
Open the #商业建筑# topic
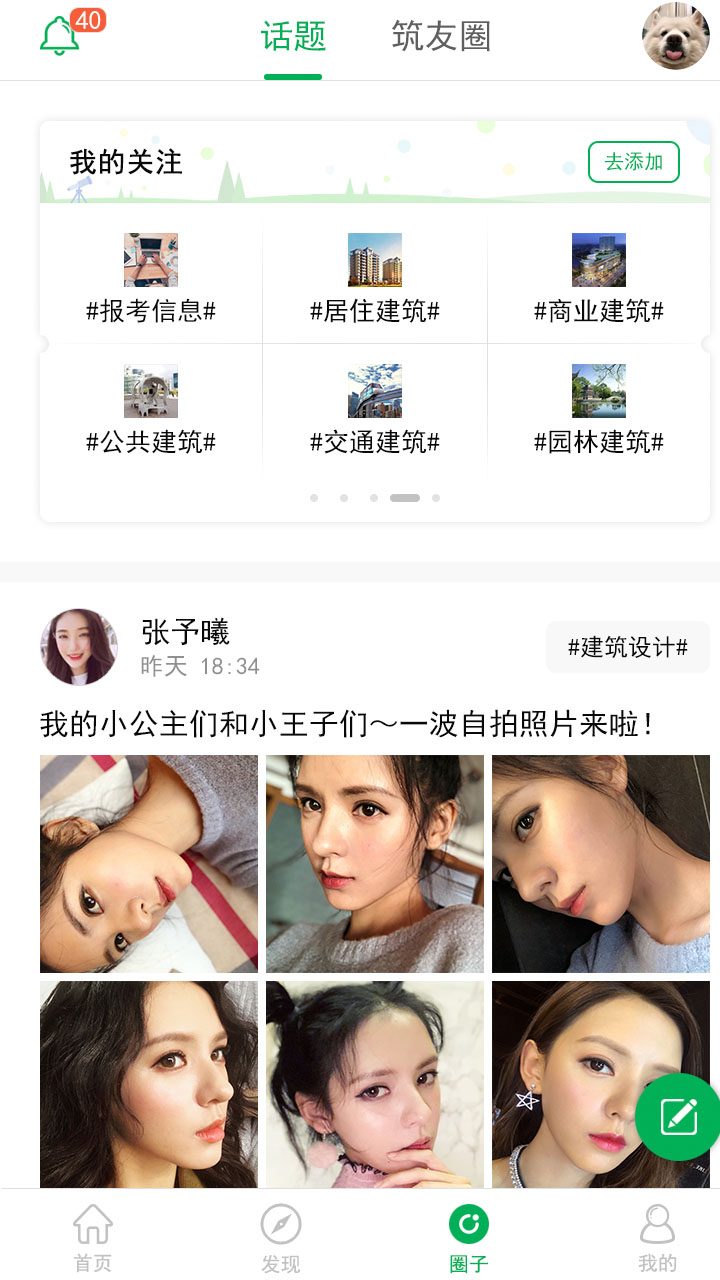click(x=599, y=280)
